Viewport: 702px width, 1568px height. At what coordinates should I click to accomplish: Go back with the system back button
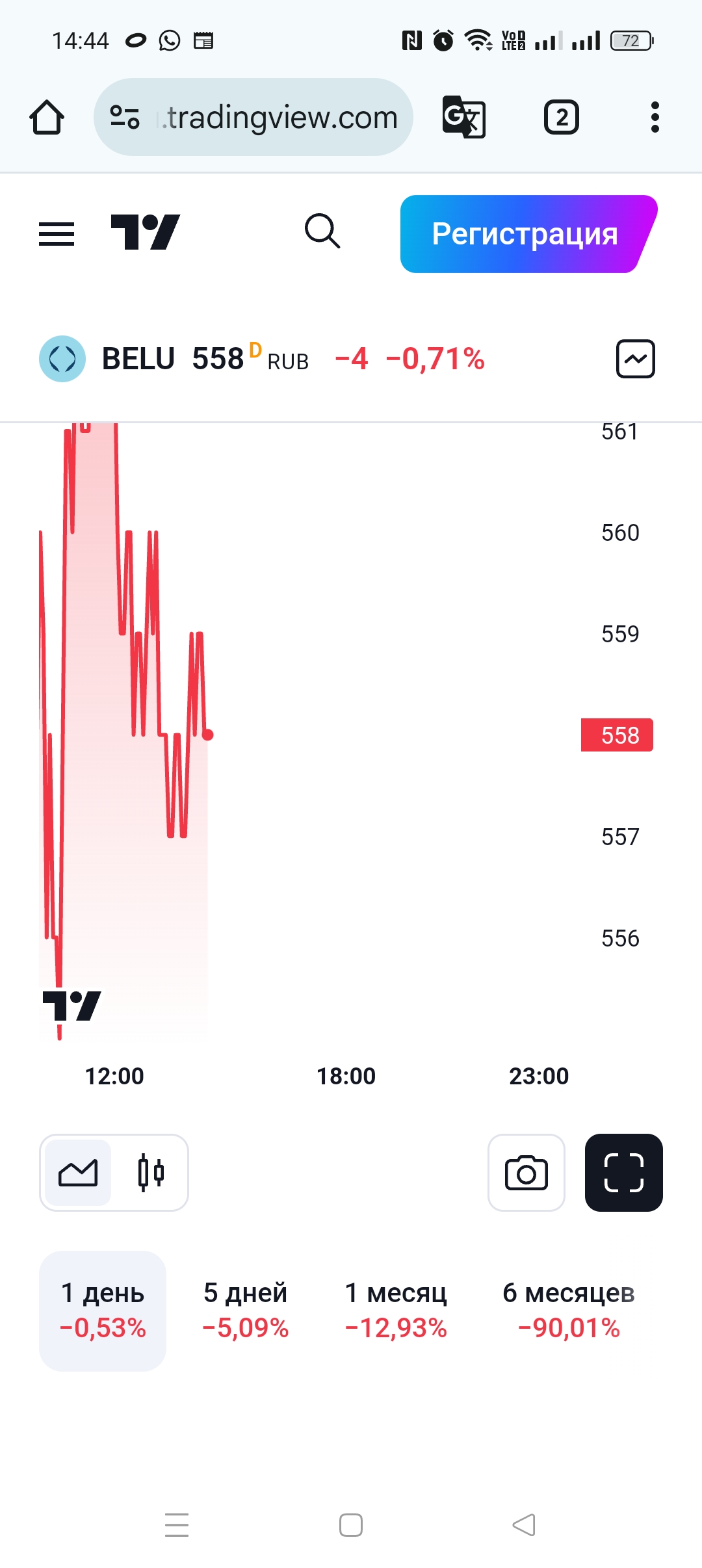coord(524,1525)
